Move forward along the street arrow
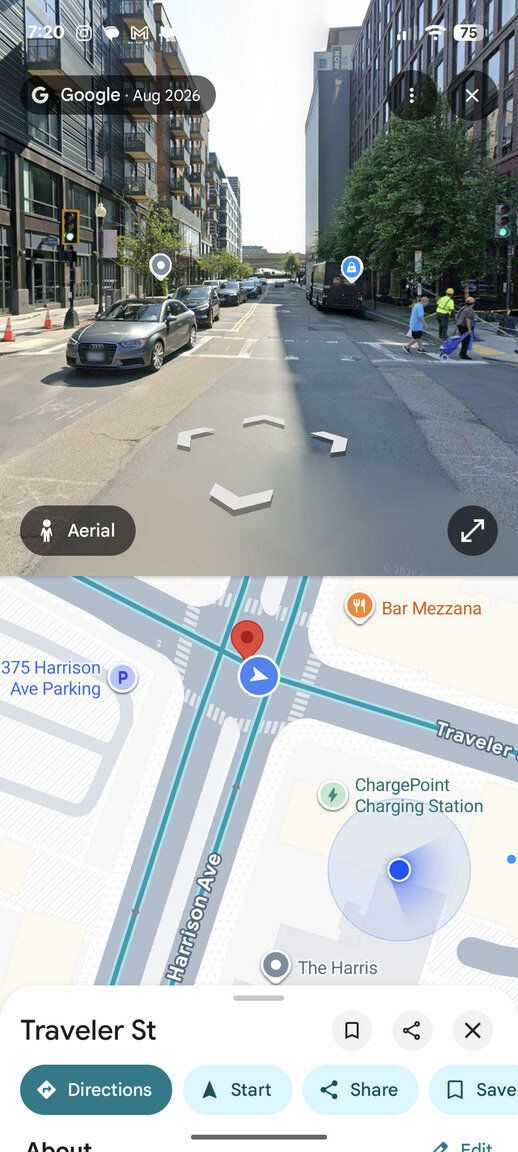The width and height of the screenshot is (518, 1152). pyautogui.click(x=264, y=421)
